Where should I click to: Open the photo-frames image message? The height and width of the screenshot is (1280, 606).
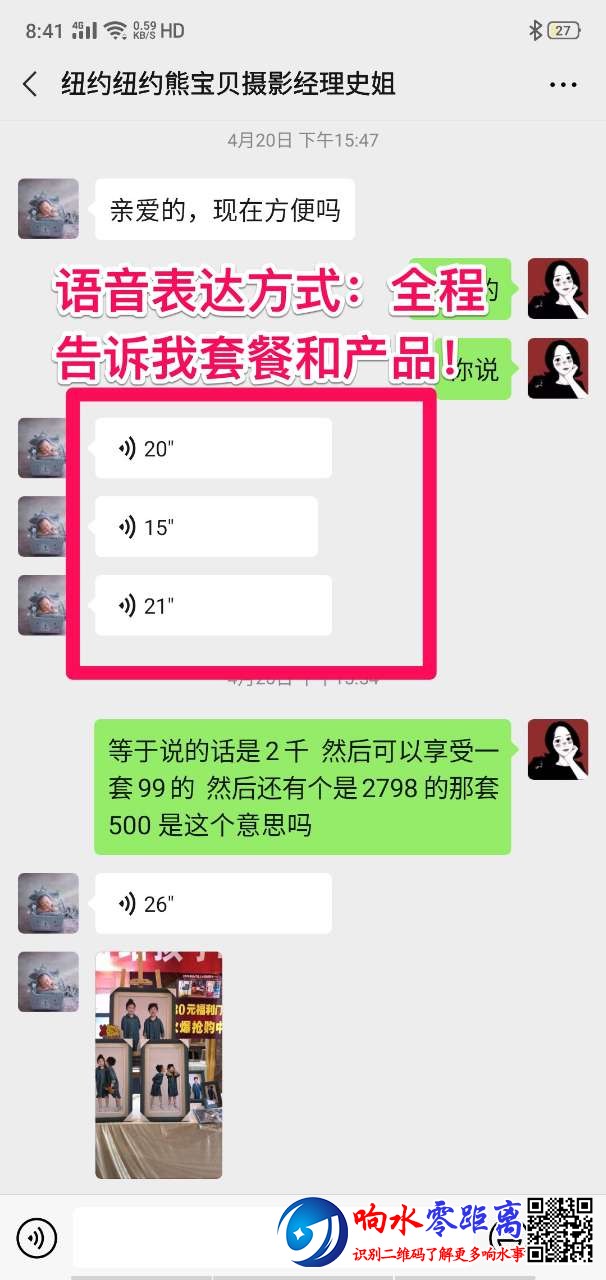coord(158,1064)
